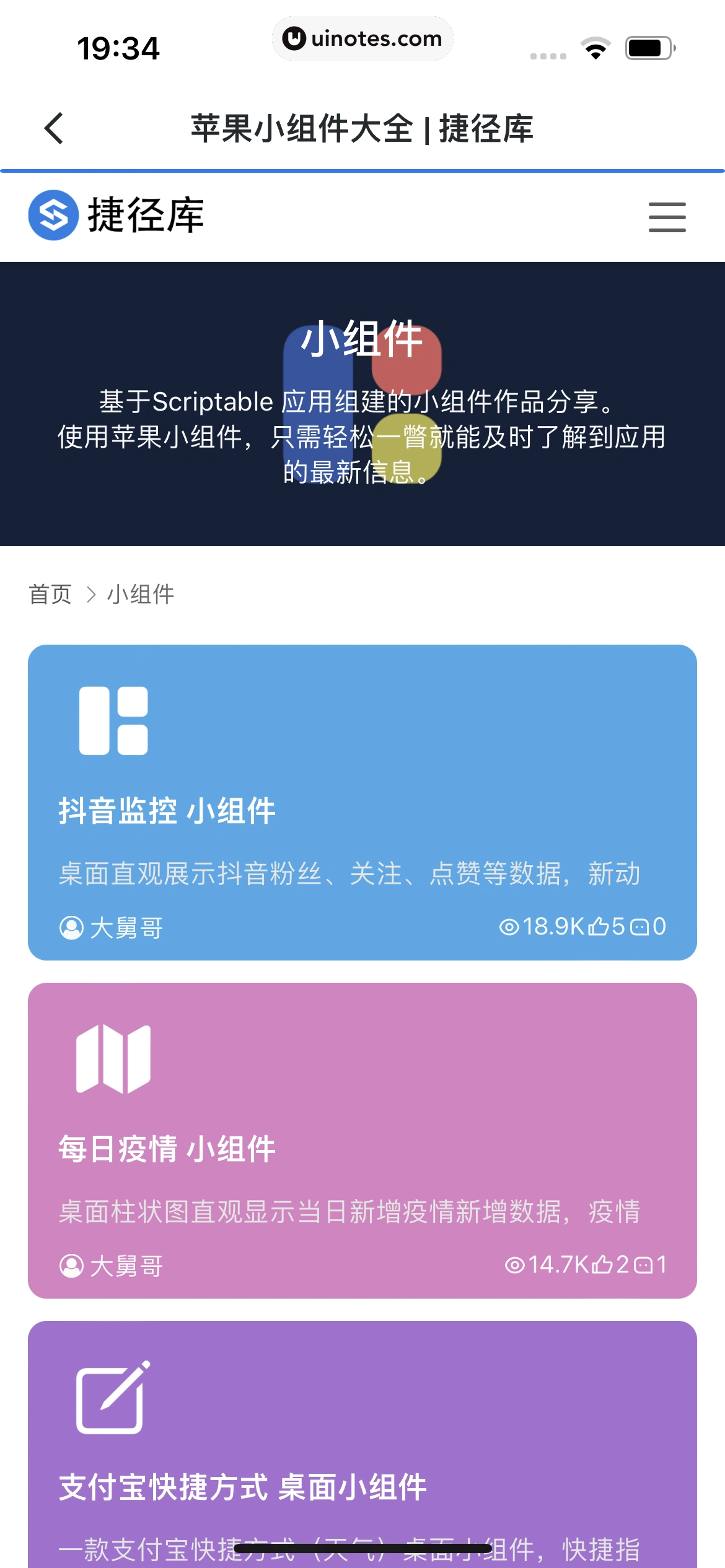View author 大舅哥 on the 抖音监控 card

point(112,928)
